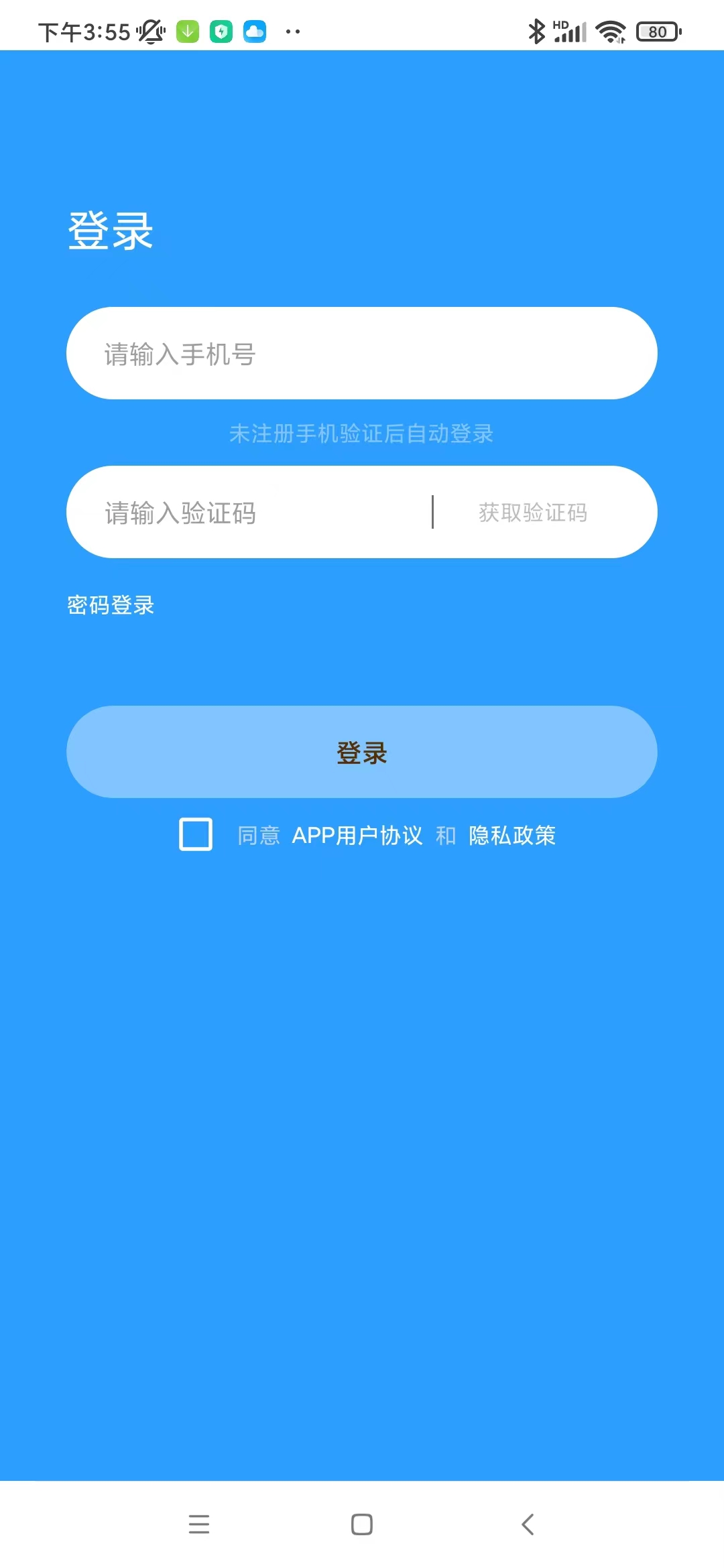724x1568 pixels.
Task: Tap the muted notification icon near the clock
Action: [151, 31]
